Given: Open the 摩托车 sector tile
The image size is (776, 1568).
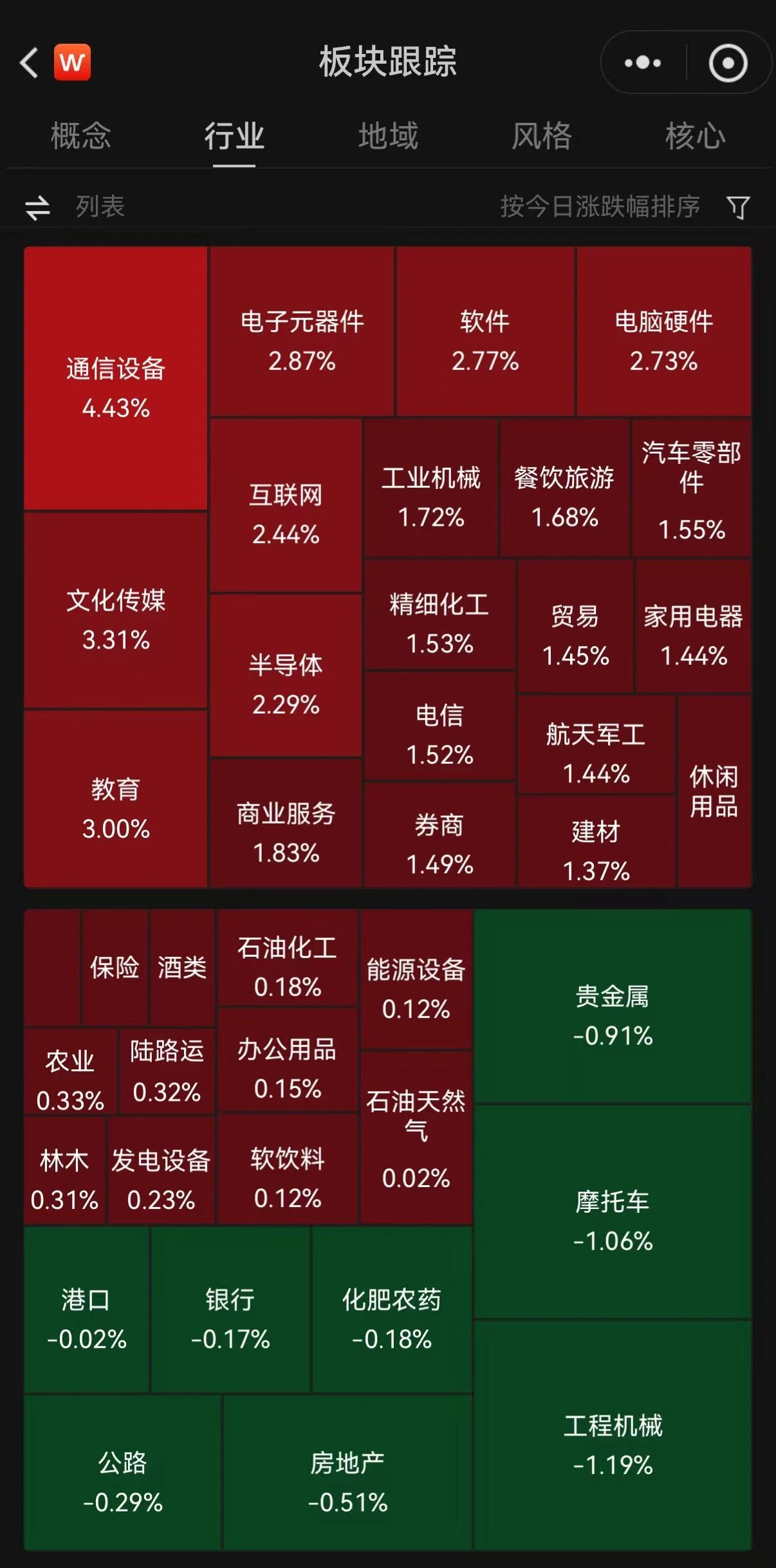Looking at the screenshot, I should click(x=613, y=1212).
